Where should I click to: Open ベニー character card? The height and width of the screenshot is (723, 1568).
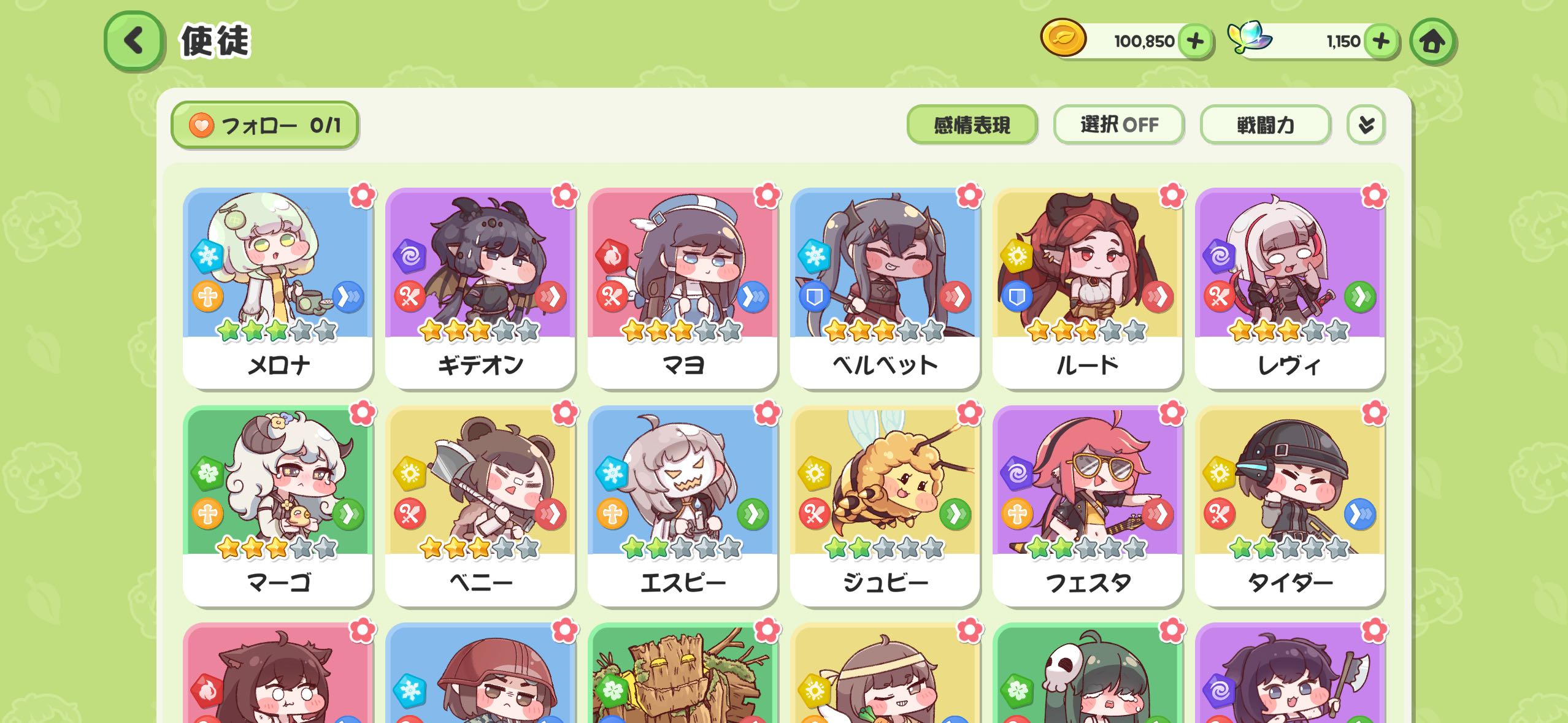coord(480,506)
